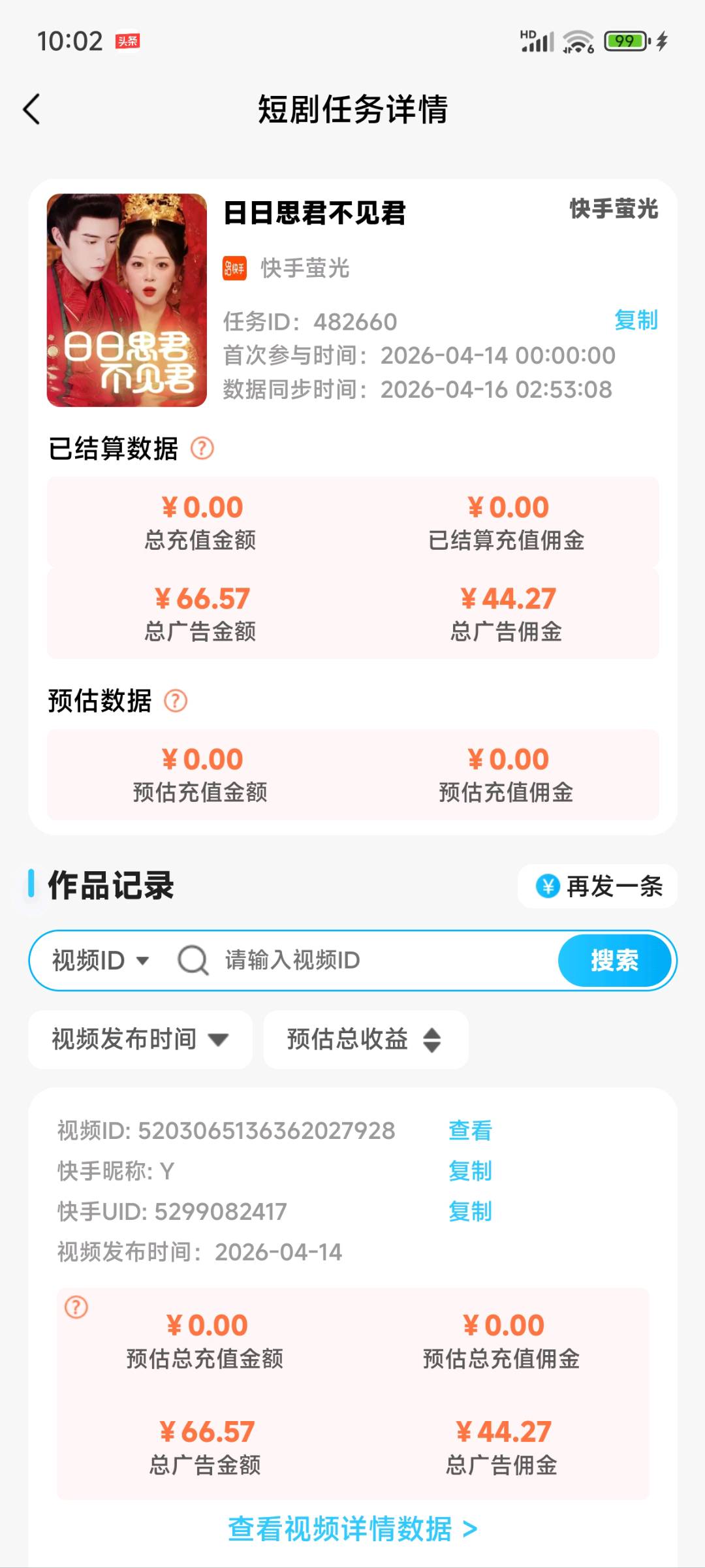Open the 视频ID dropdown selector
The image size is (705, 1568).
point(99,960)
